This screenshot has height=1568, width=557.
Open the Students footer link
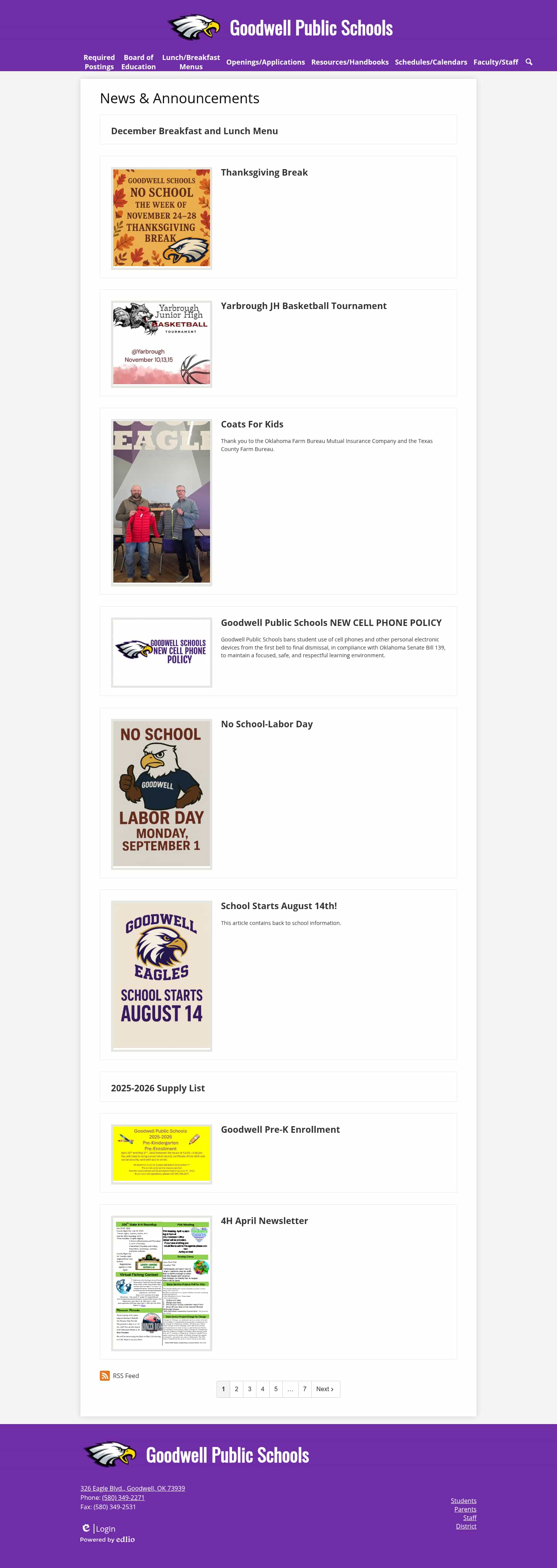(x=463, y=1500)
